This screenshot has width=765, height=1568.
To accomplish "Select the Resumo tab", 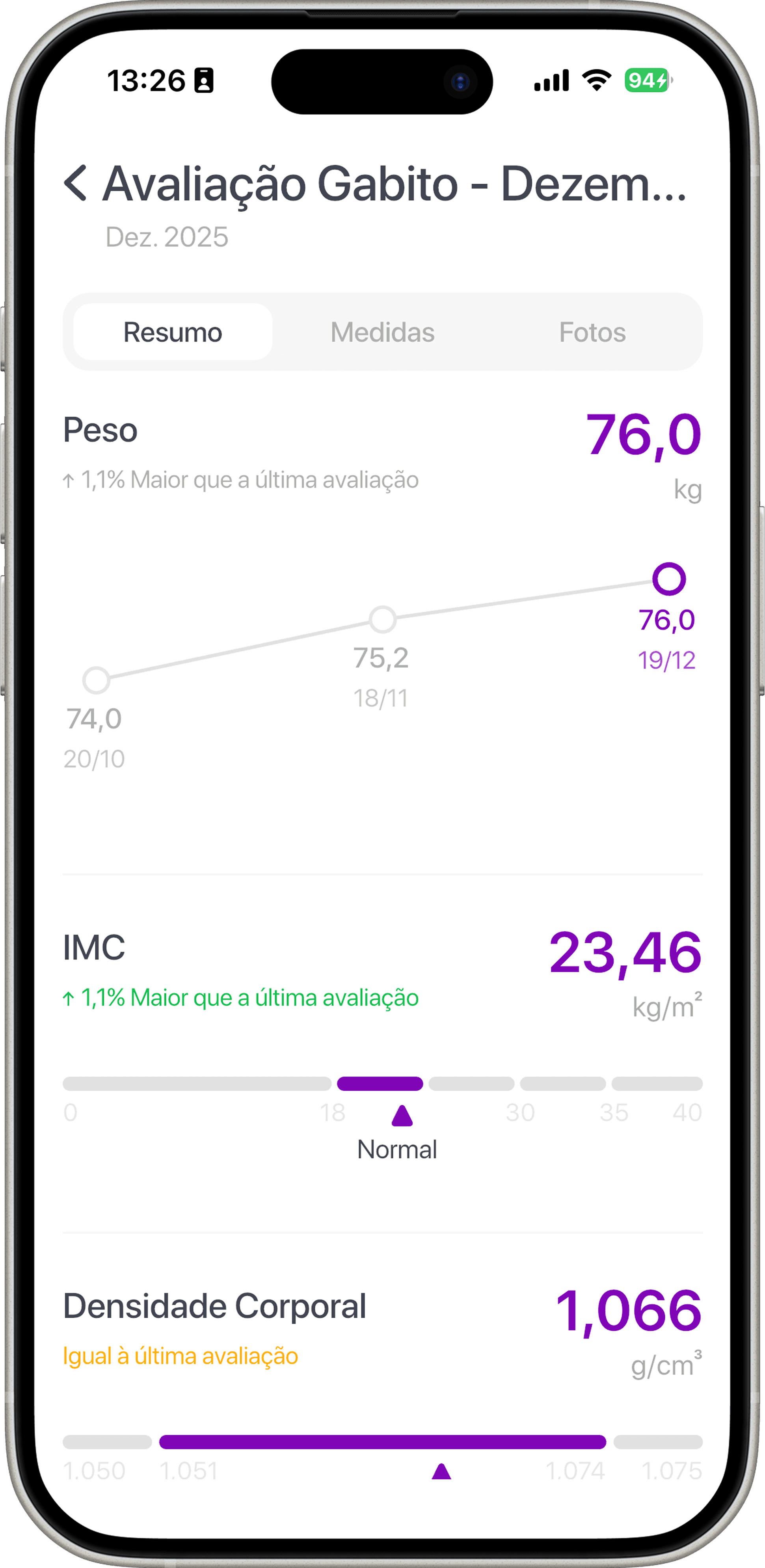I will click(173, 332).
